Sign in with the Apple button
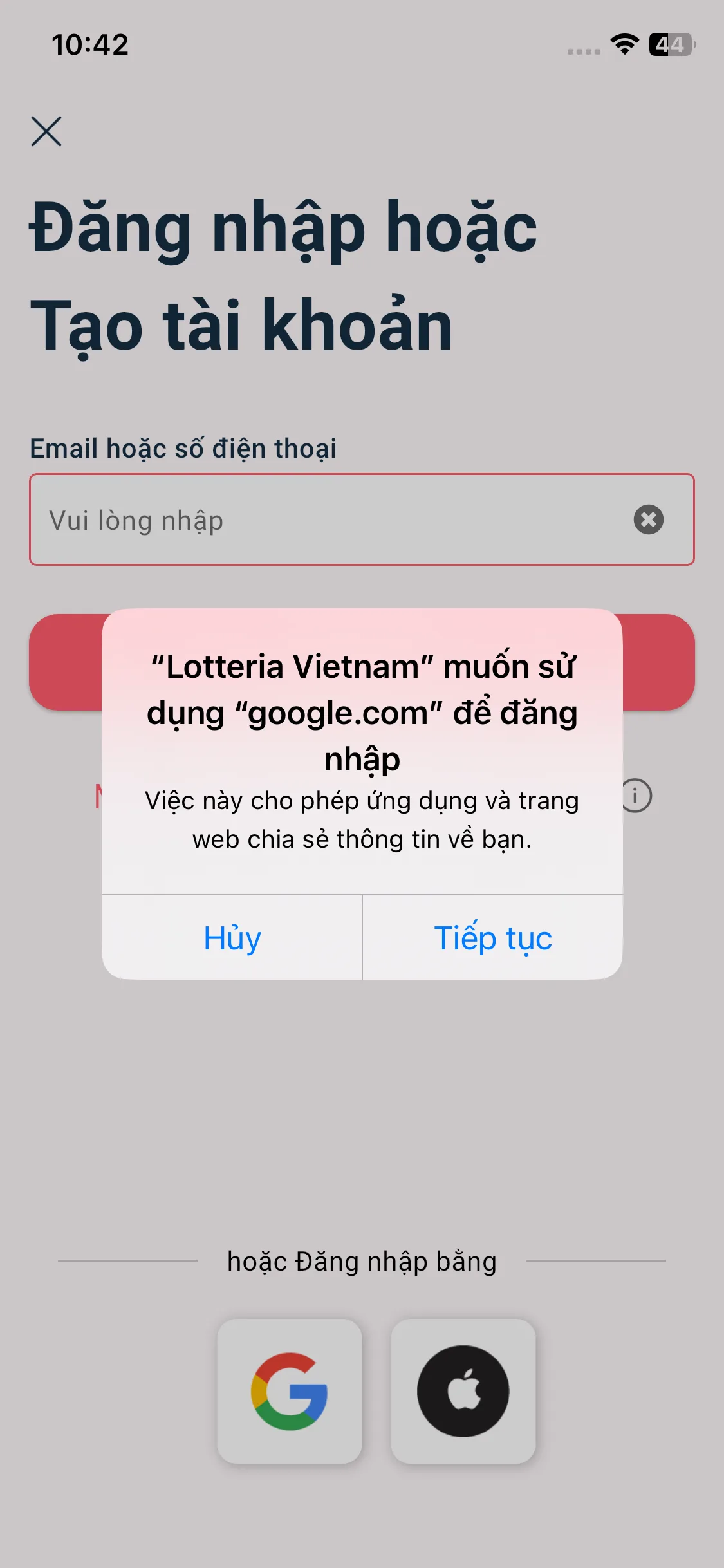Screen dimensions: 724x1568 tap(463, 1391)
